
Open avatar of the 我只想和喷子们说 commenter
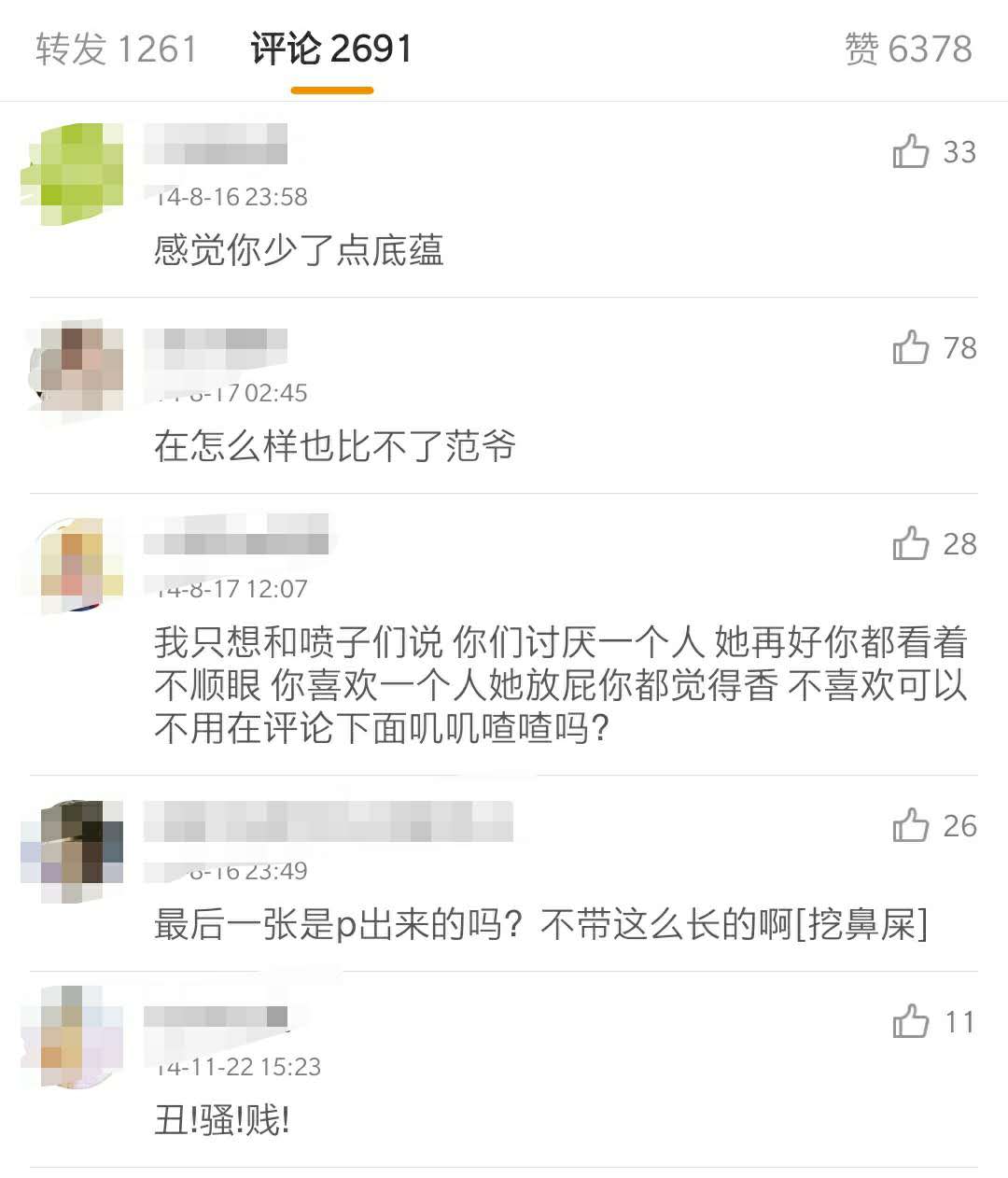coord(73,566)
